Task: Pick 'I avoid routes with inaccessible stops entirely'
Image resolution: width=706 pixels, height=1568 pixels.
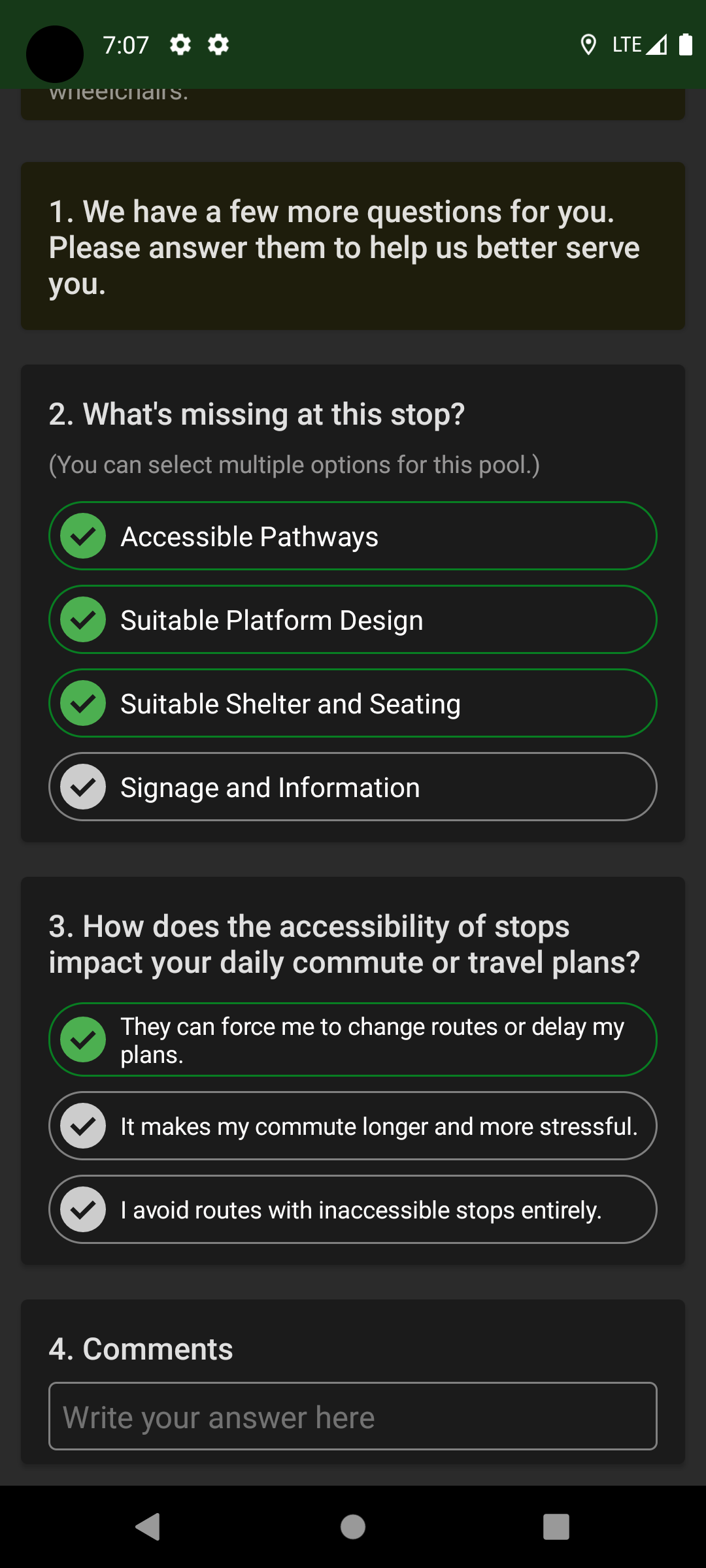Action: point(352,1209)
